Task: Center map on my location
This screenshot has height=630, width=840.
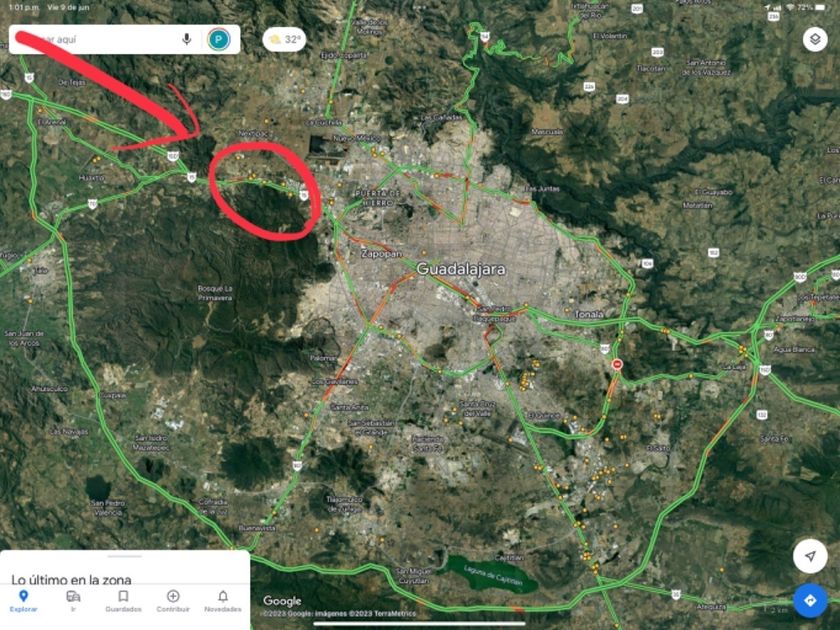Action: click(x=810, y=556)
